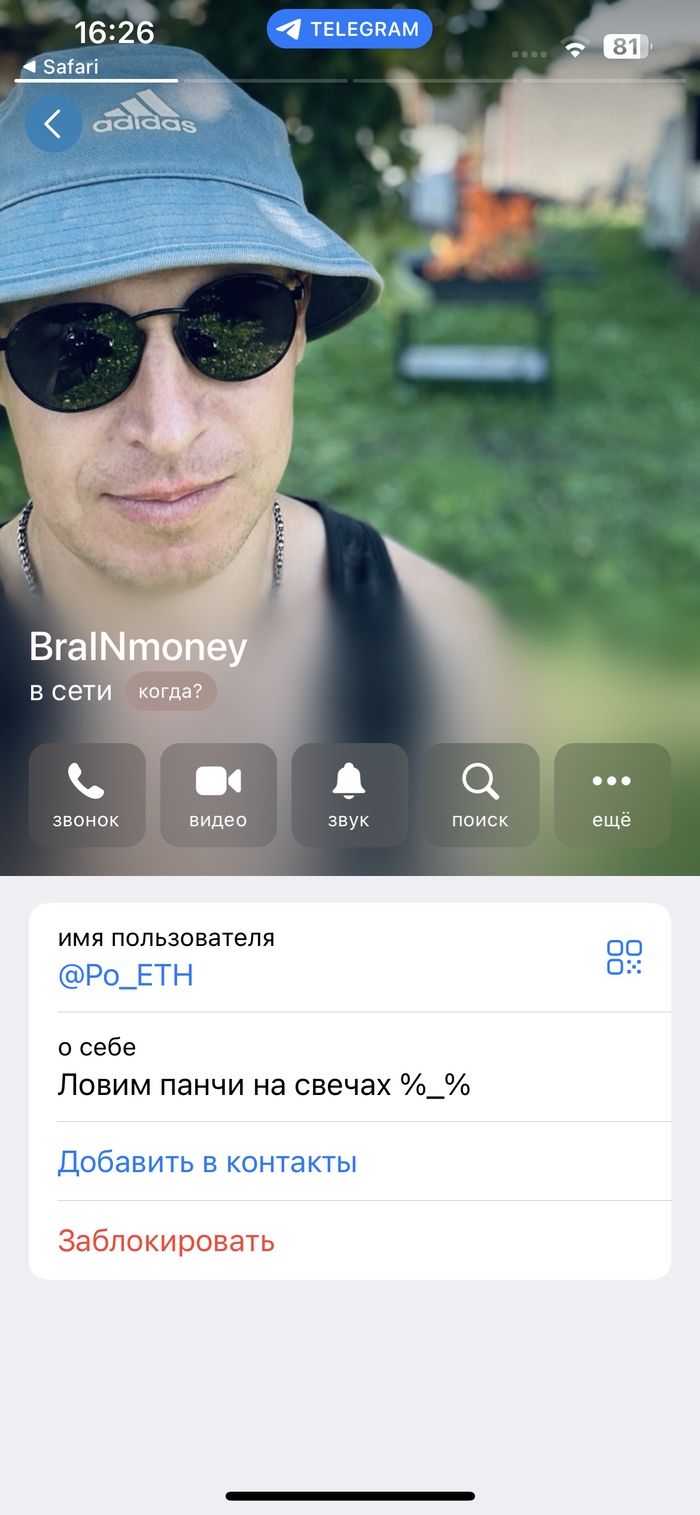Start a voice call via звонок
The height and width of the screenshot is (1515, 700).
[87, 795]
